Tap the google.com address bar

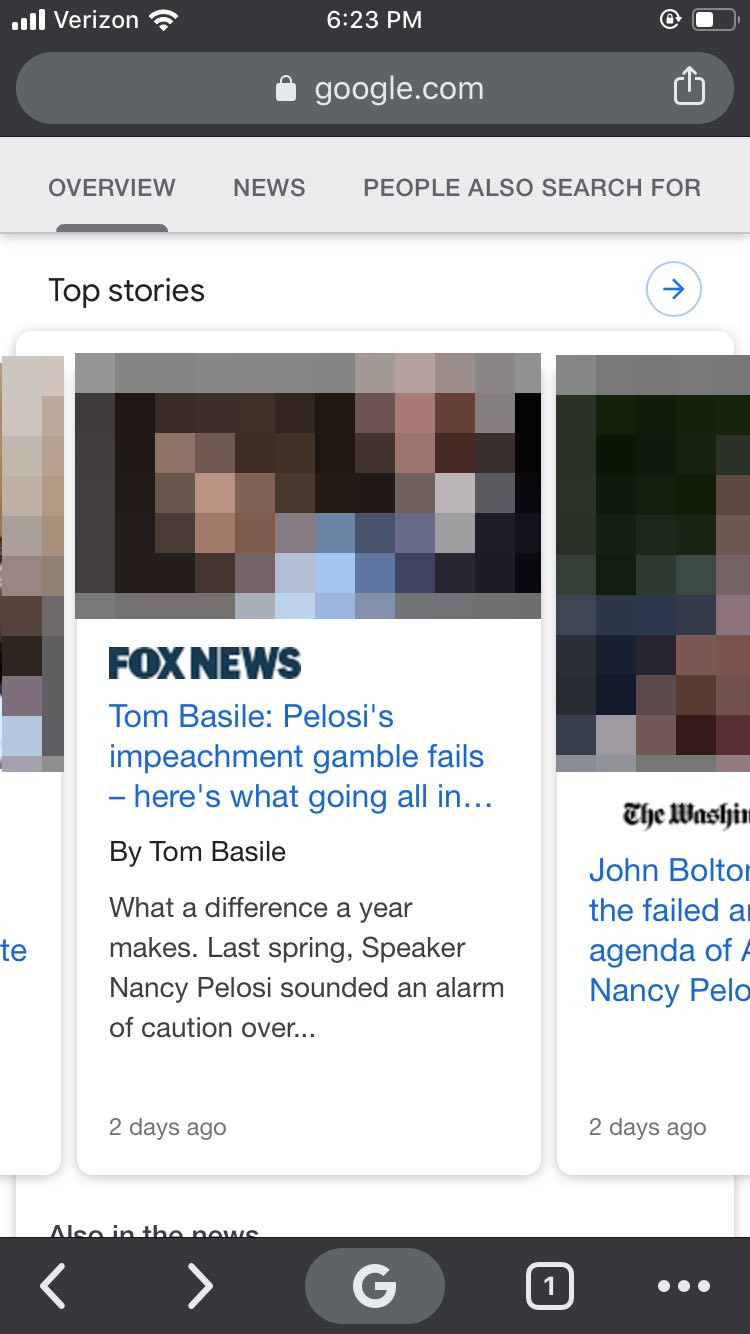coord(378,89)
